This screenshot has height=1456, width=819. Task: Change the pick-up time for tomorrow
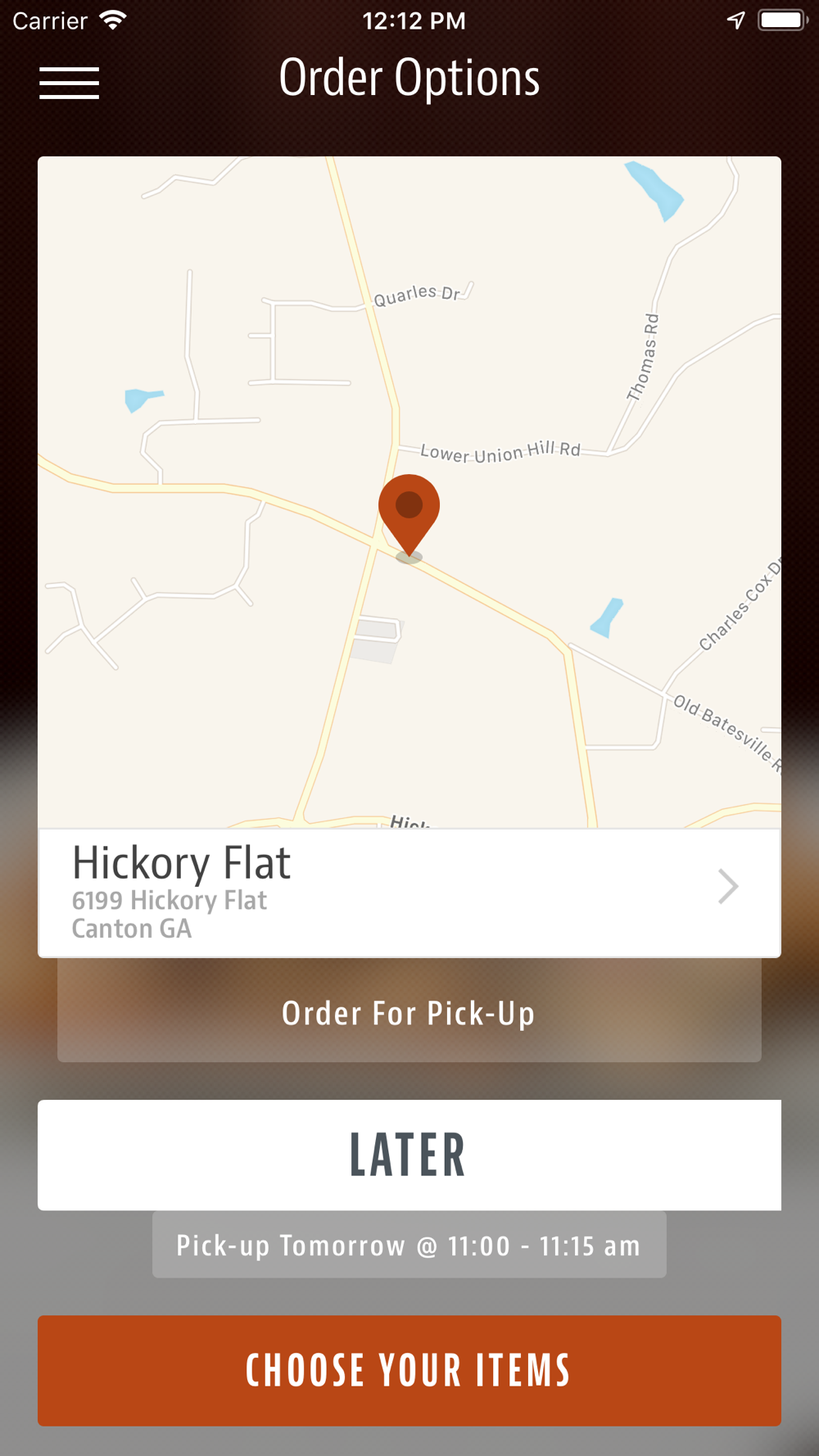point(409,1245)
